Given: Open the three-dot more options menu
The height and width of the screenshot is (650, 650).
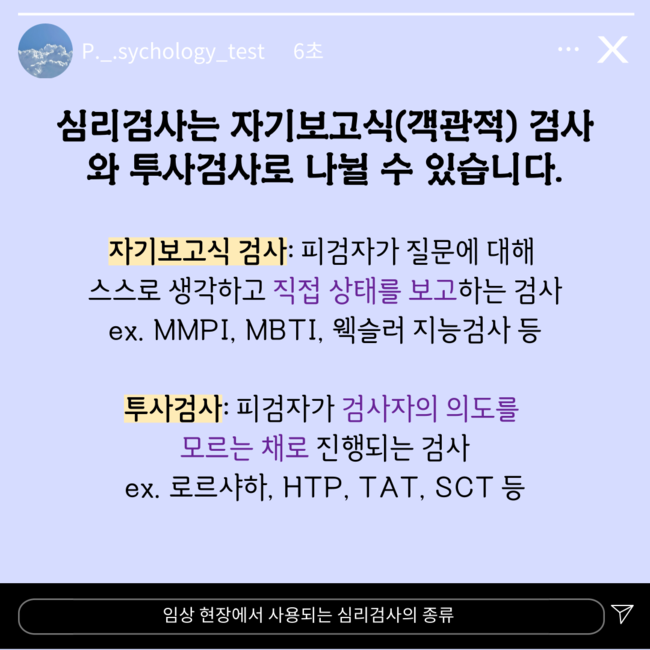Looking at the screenshot, I should pos(568,49).
